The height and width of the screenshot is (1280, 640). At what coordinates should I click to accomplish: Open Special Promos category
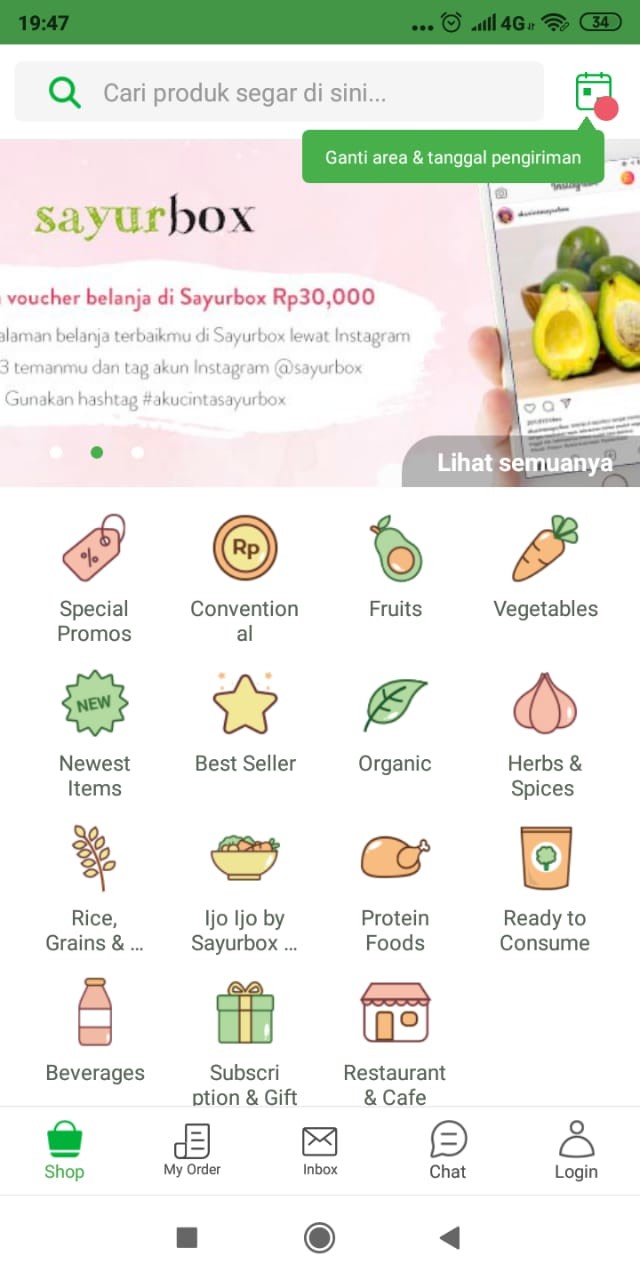click(x=94, y=577)
